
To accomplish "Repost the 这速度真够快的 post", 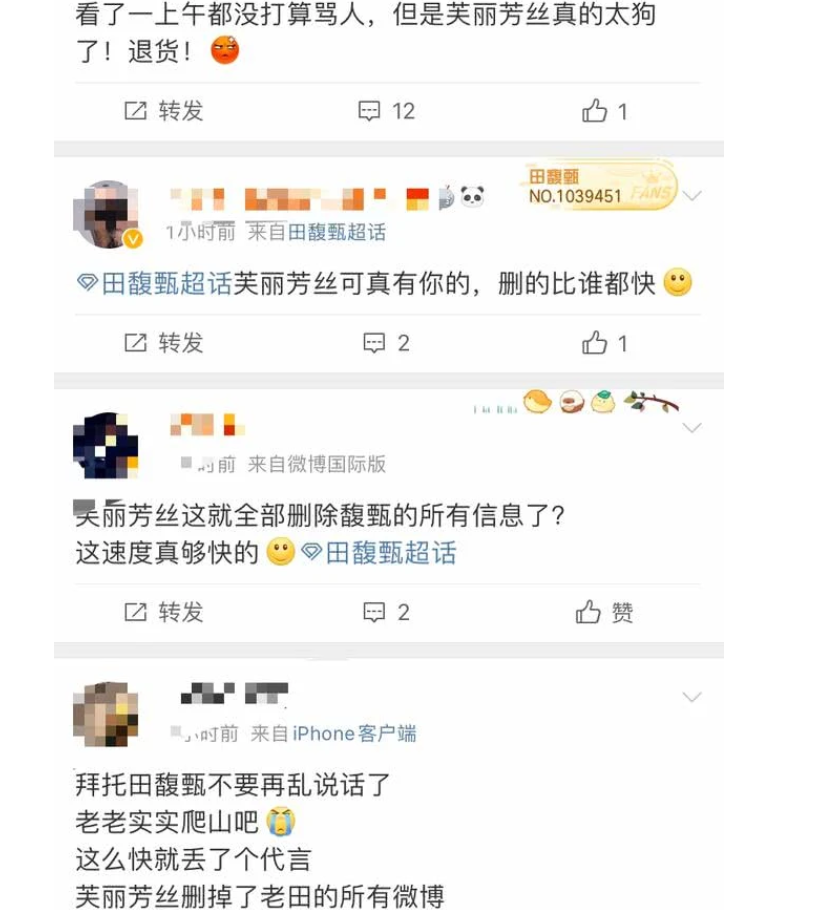I will (x=163, y=611).
